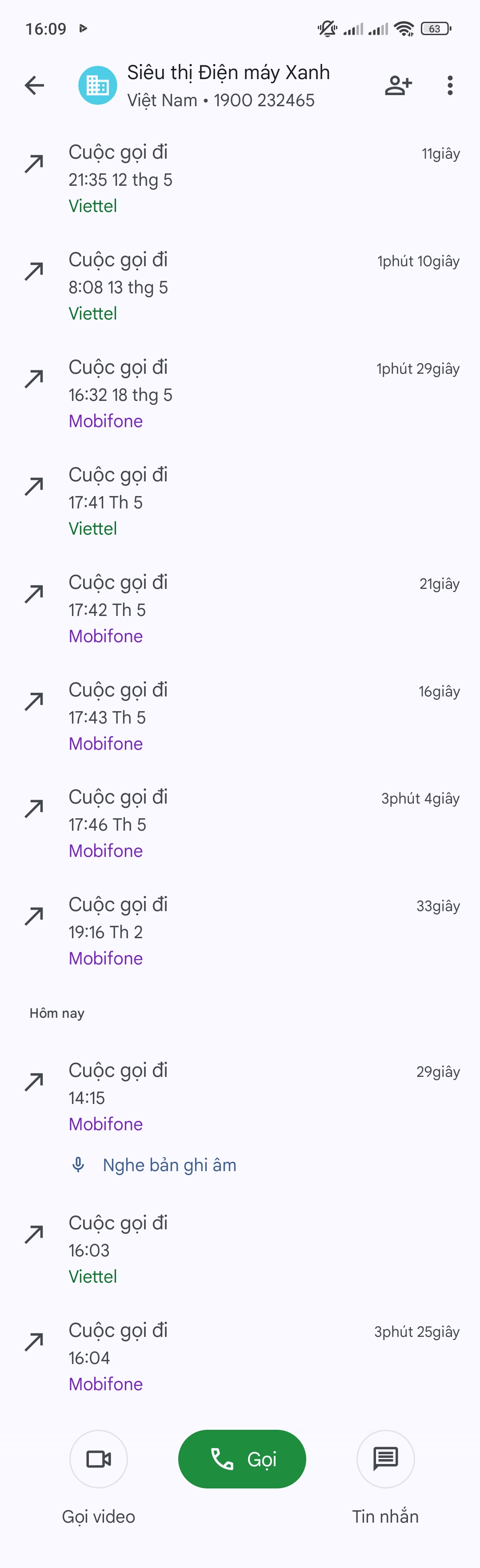Call Siêu thị Điện máy Xanh
480x1568 pixels.
(242, 1459)
